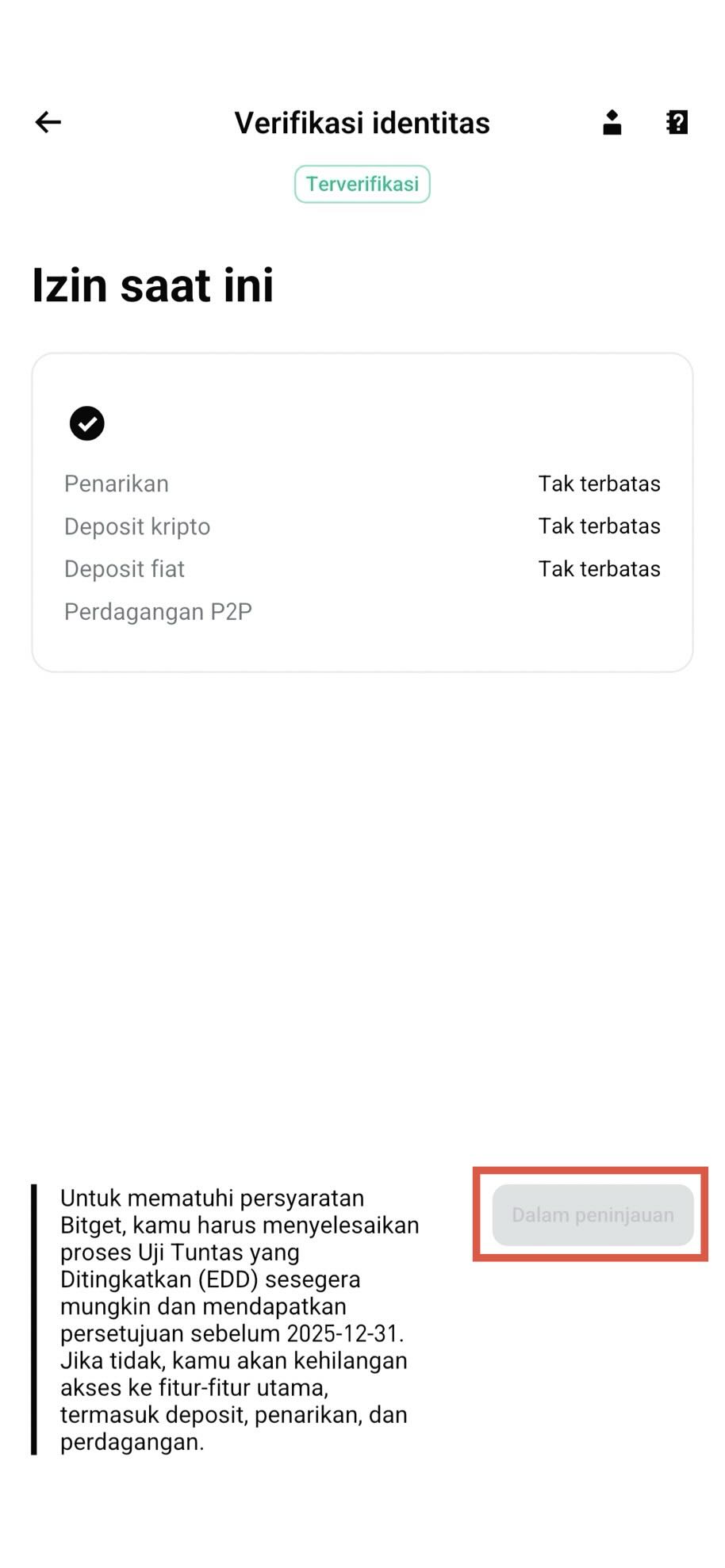Viewport: 725px width, 1568px height.
Task: Tap Tak terbatas next to Penarikan
Action: click(599, 484)
